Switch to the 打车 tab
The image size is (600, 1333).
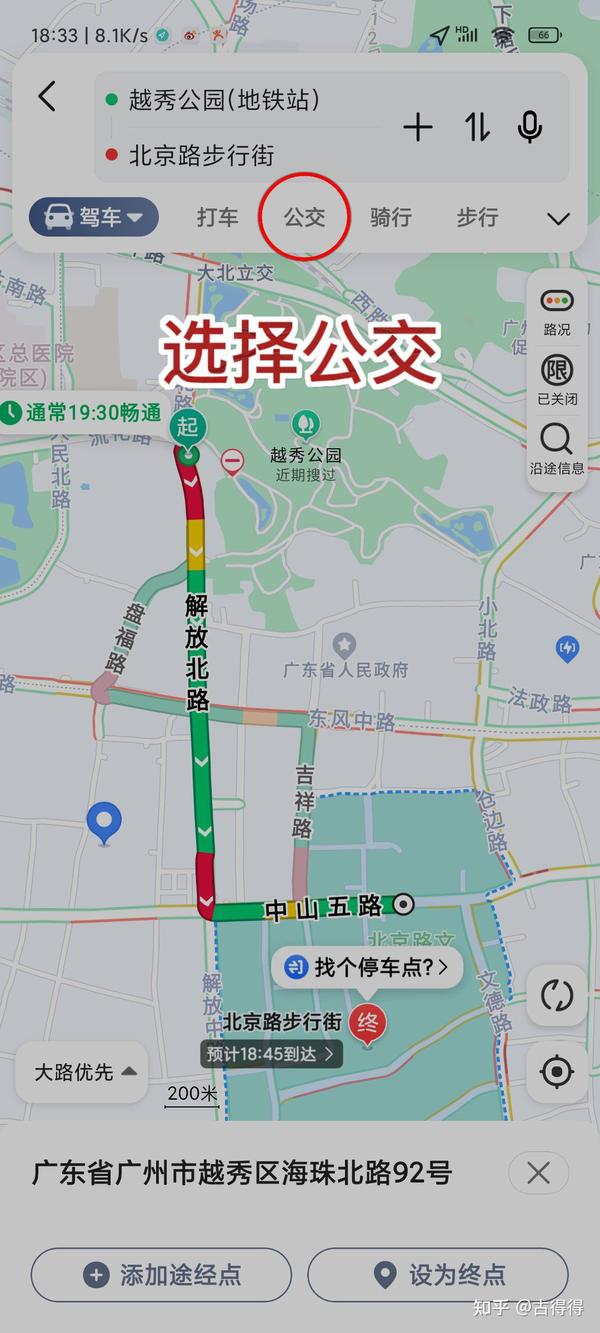click(x=217, y=217)
